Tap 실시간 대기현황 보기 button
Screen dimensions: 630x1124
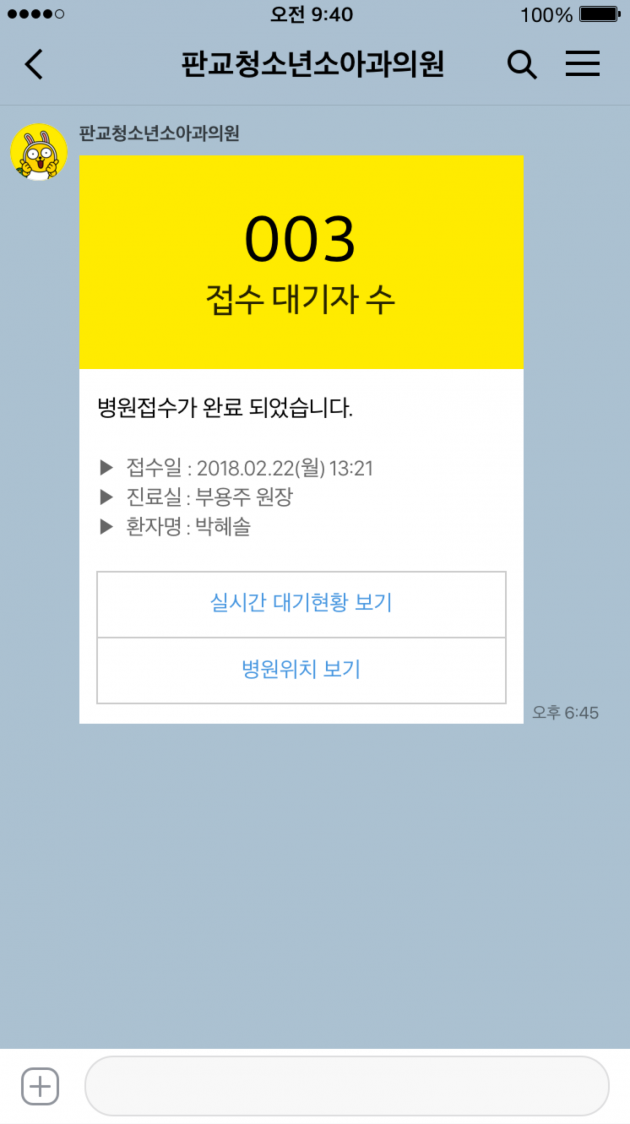[301, 604]
